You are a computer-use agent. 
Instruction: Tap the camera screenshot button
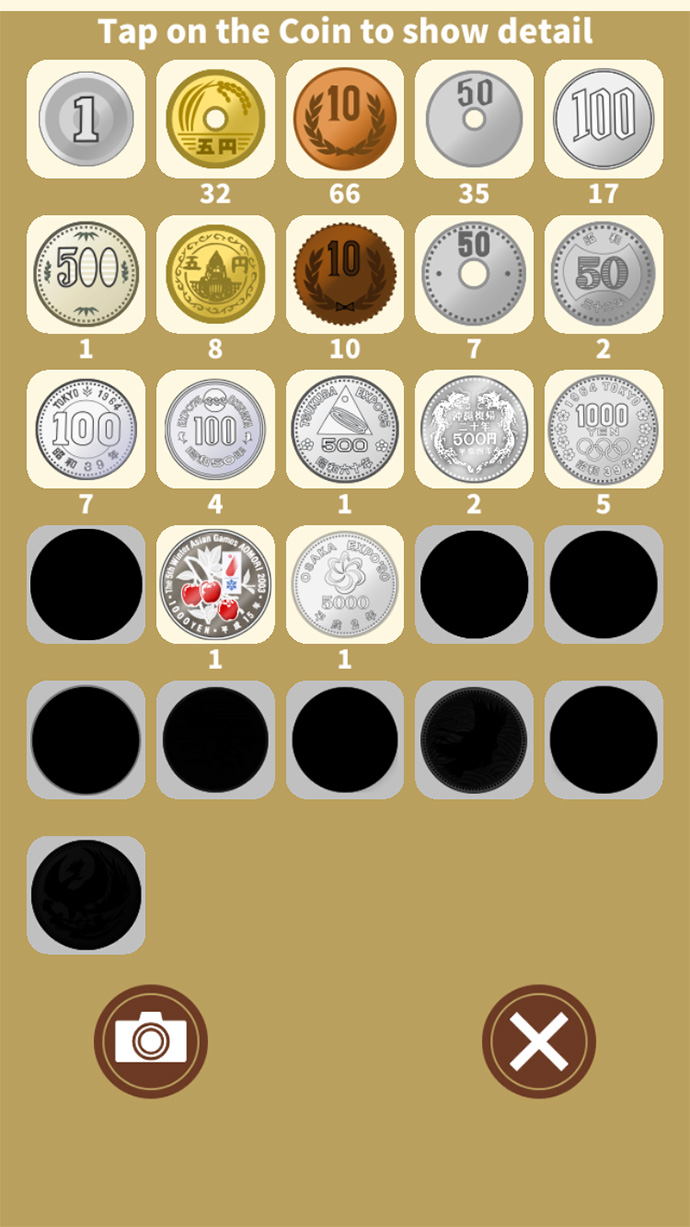click(x=150, y=1041)
